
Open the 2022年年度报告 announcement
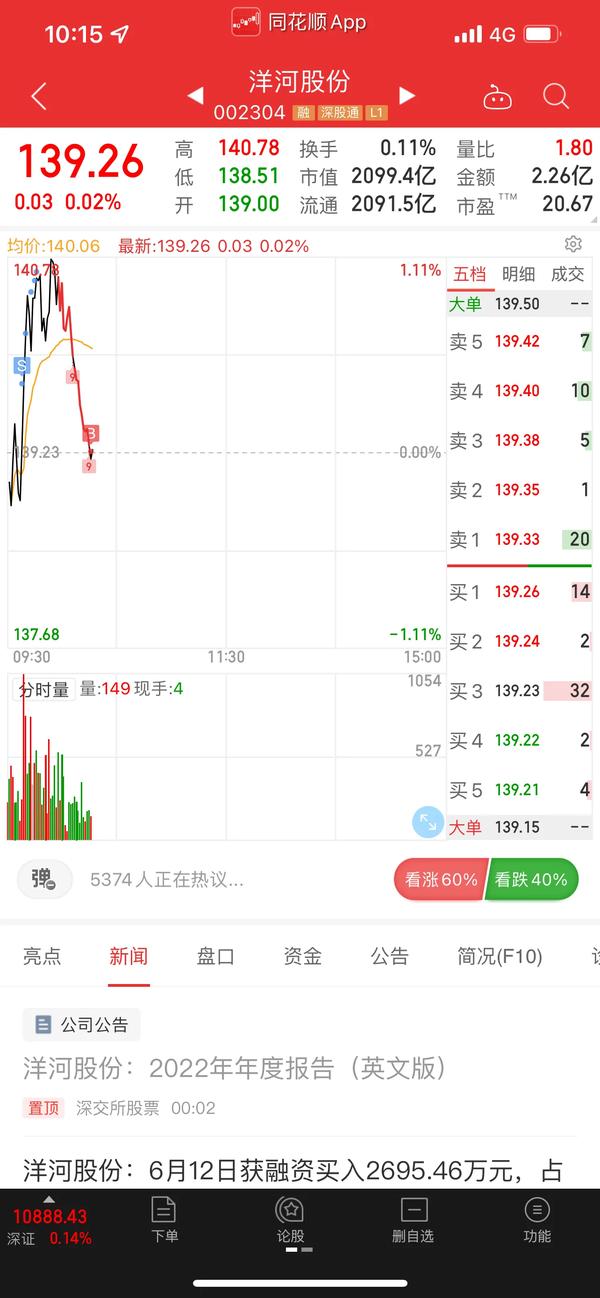click(234, 1068)
